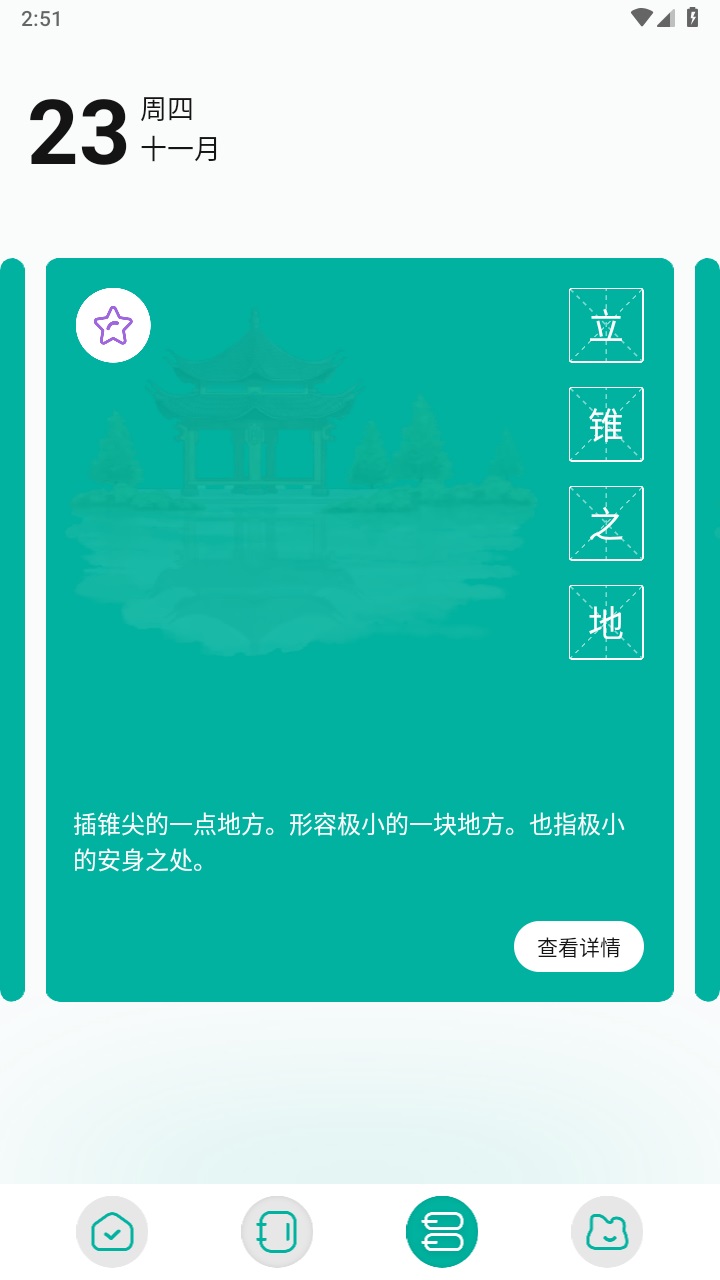Select the 地 character tile
The width and height of the screenshot is (720, 1280).
(x=606, y=622)
